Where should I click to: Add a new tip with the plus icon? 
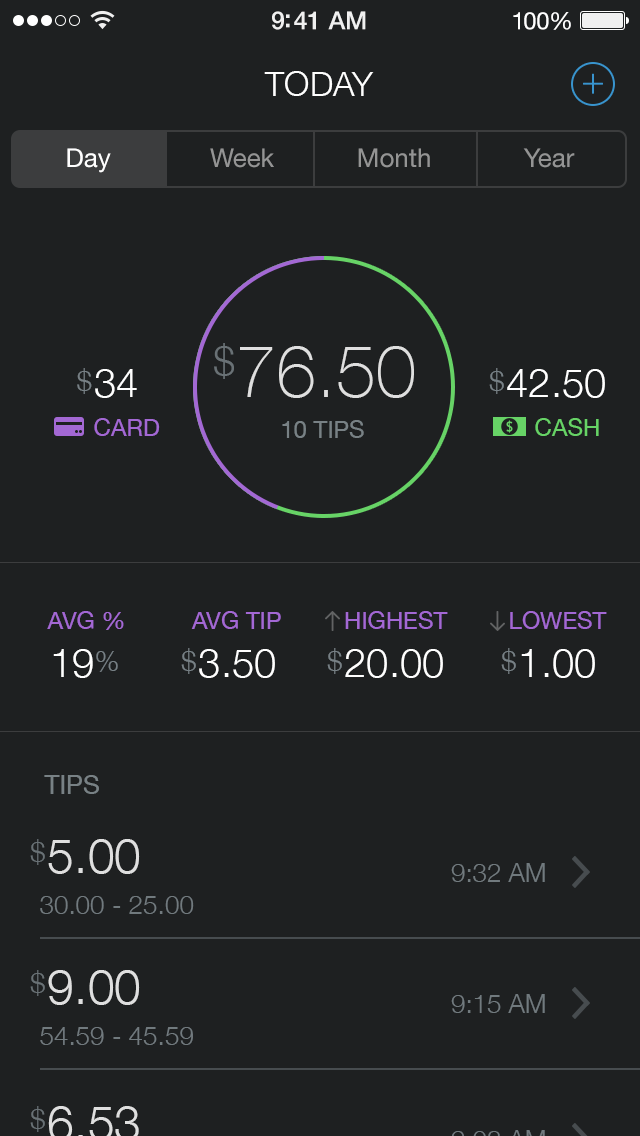pyautogui.click(x=592, y=85)
